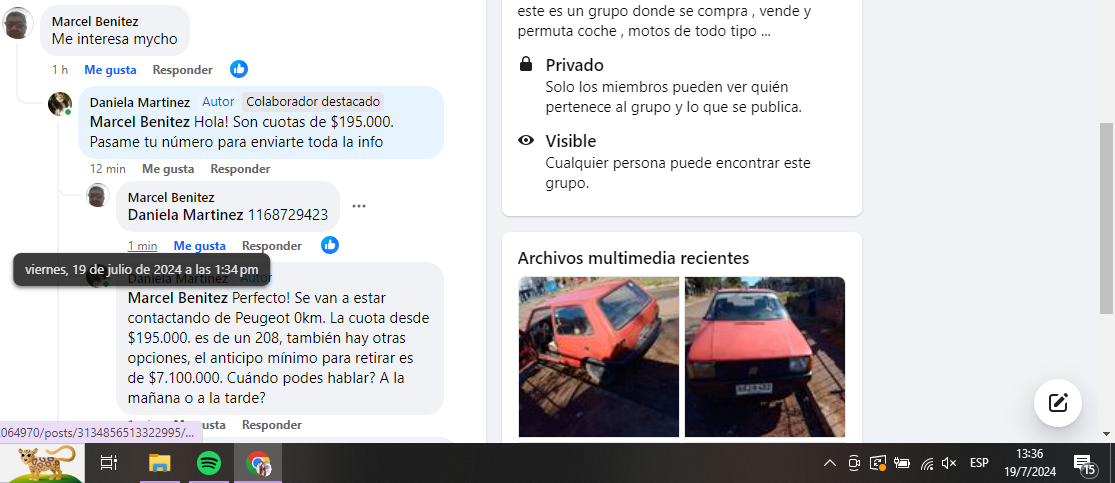Open Spotify from the taskbar
The image size is (1115, 483).
208,463
